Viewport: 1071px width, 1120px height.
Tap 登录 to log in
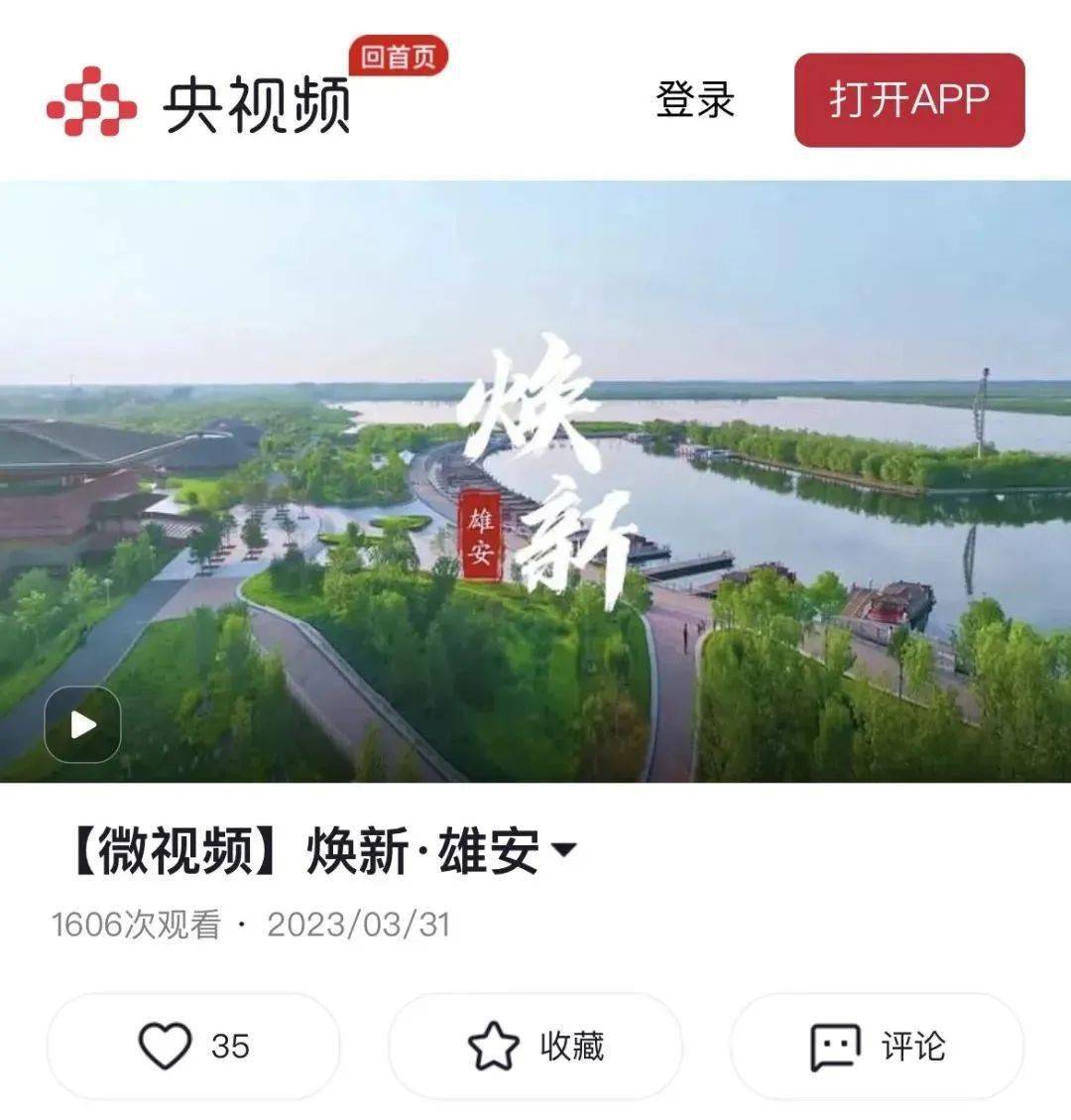[694, 100]
